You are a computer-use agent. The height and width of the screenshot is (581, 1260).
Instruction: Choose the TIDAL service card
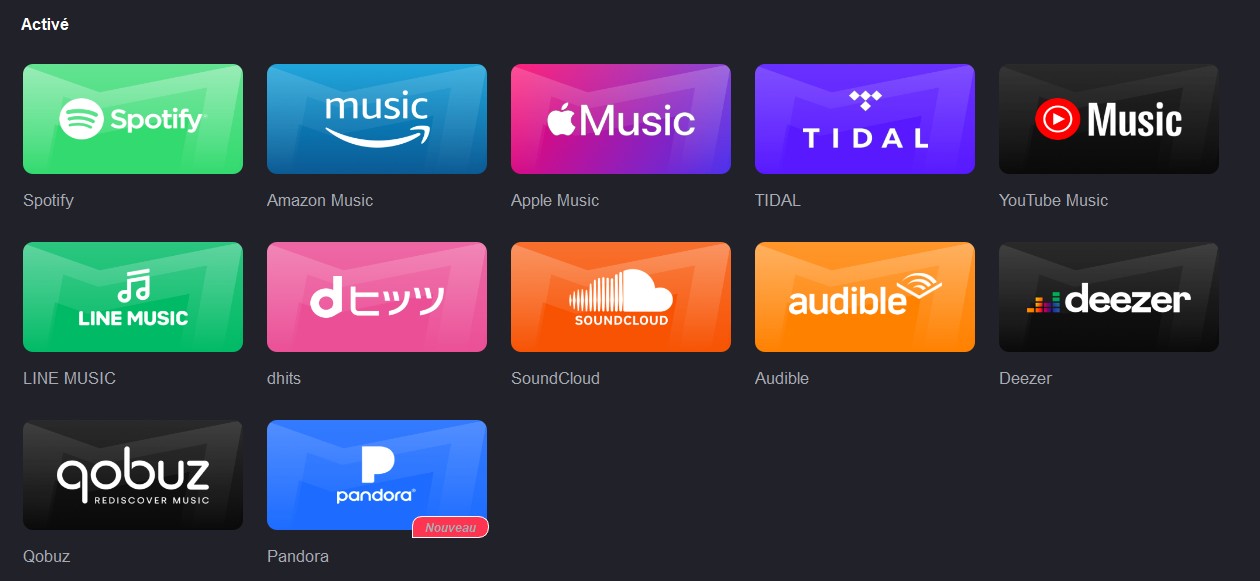[865, 119]
